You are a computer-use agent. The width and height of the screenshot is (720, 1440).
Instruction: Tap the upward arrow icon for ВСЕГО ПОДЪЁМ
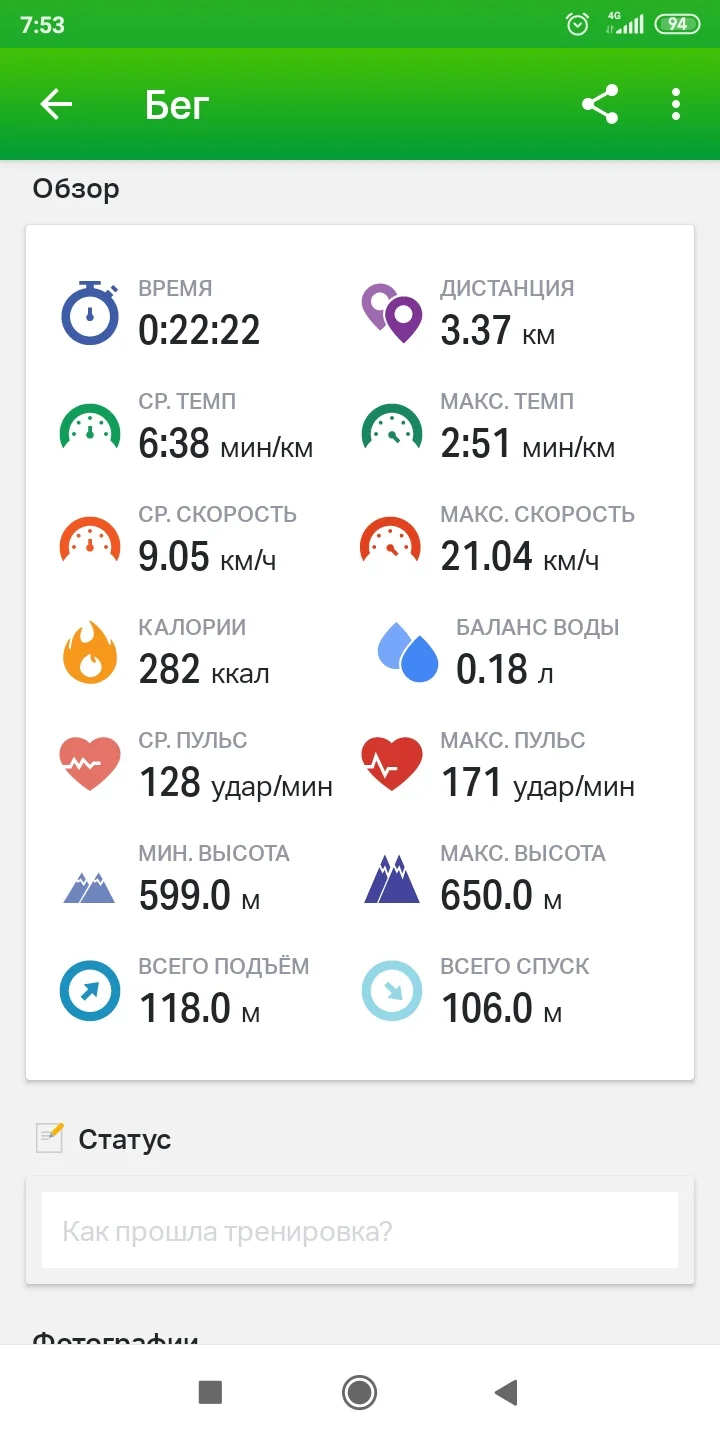[90, 988]
